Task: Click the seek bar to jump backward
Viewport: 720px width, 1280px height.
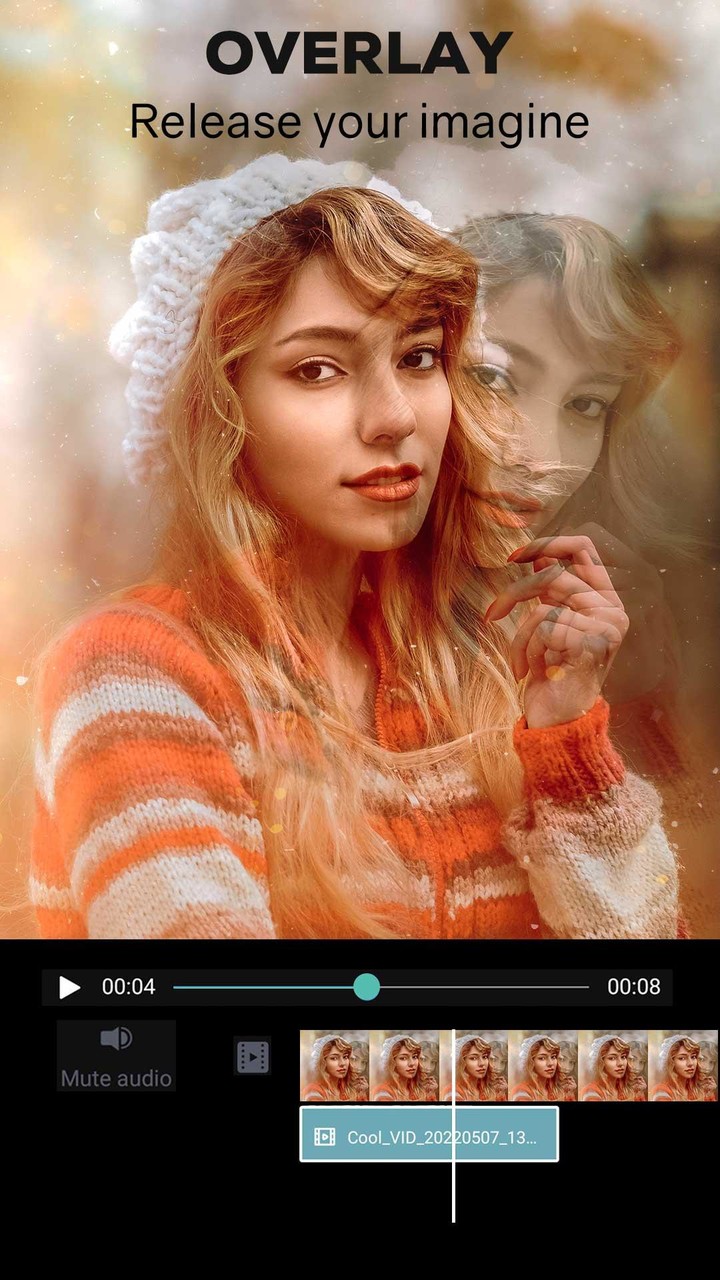Action: [x=250, y=987]
